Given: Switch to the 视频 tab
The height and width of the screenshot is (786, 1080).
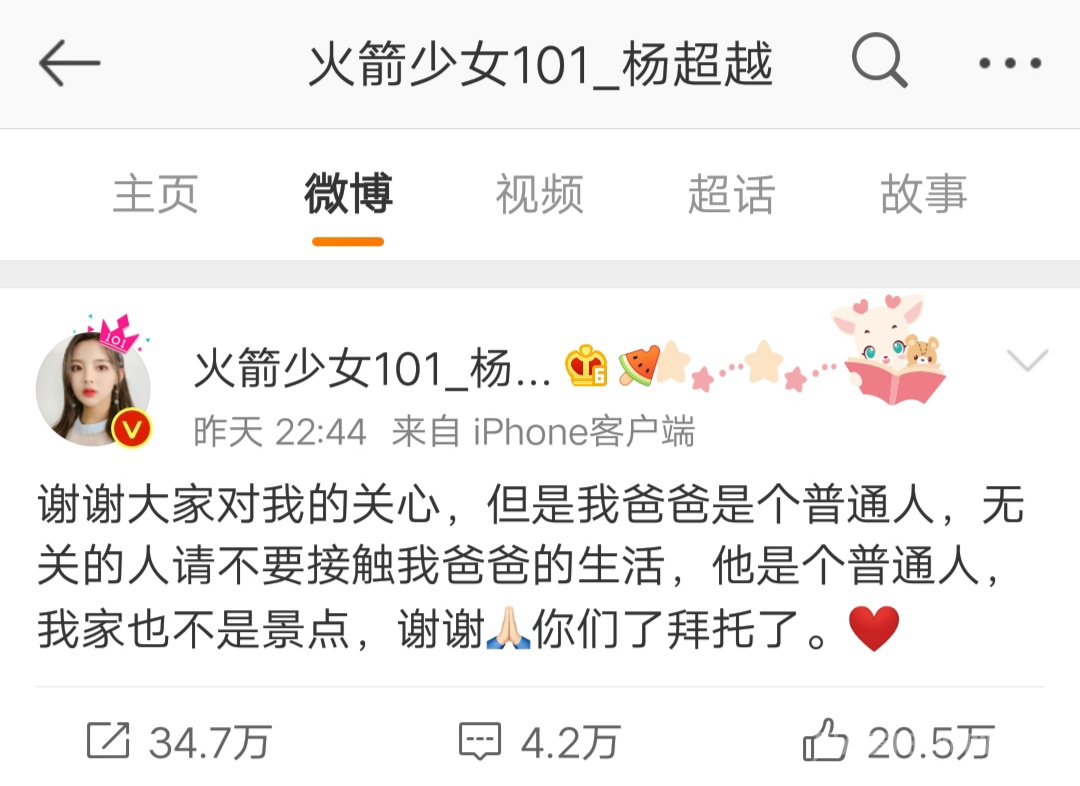Looking at the screenshot, I should point(540,194).
